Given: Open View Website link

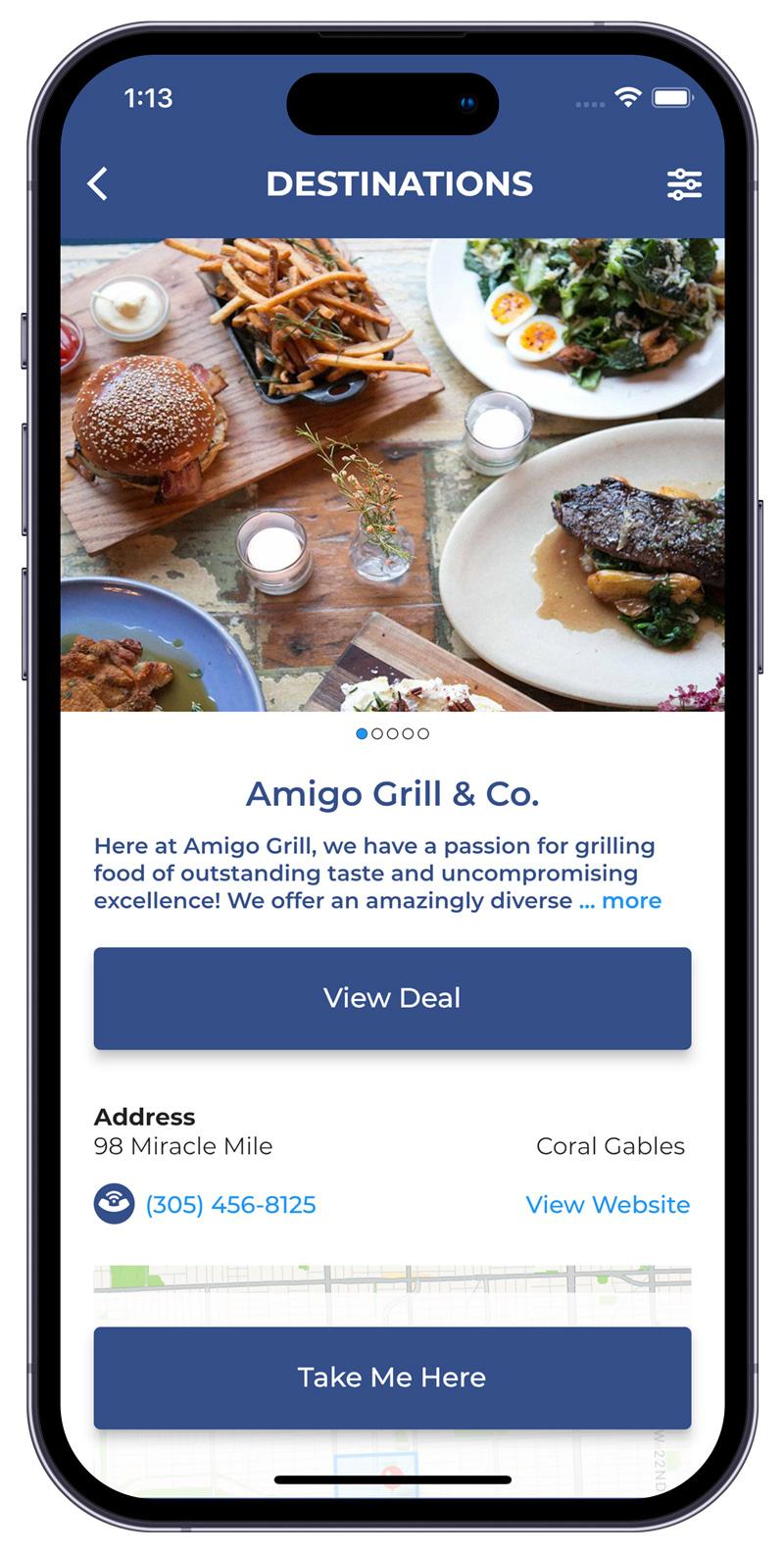Looking at the screenshot, I should coord(609,1205).
